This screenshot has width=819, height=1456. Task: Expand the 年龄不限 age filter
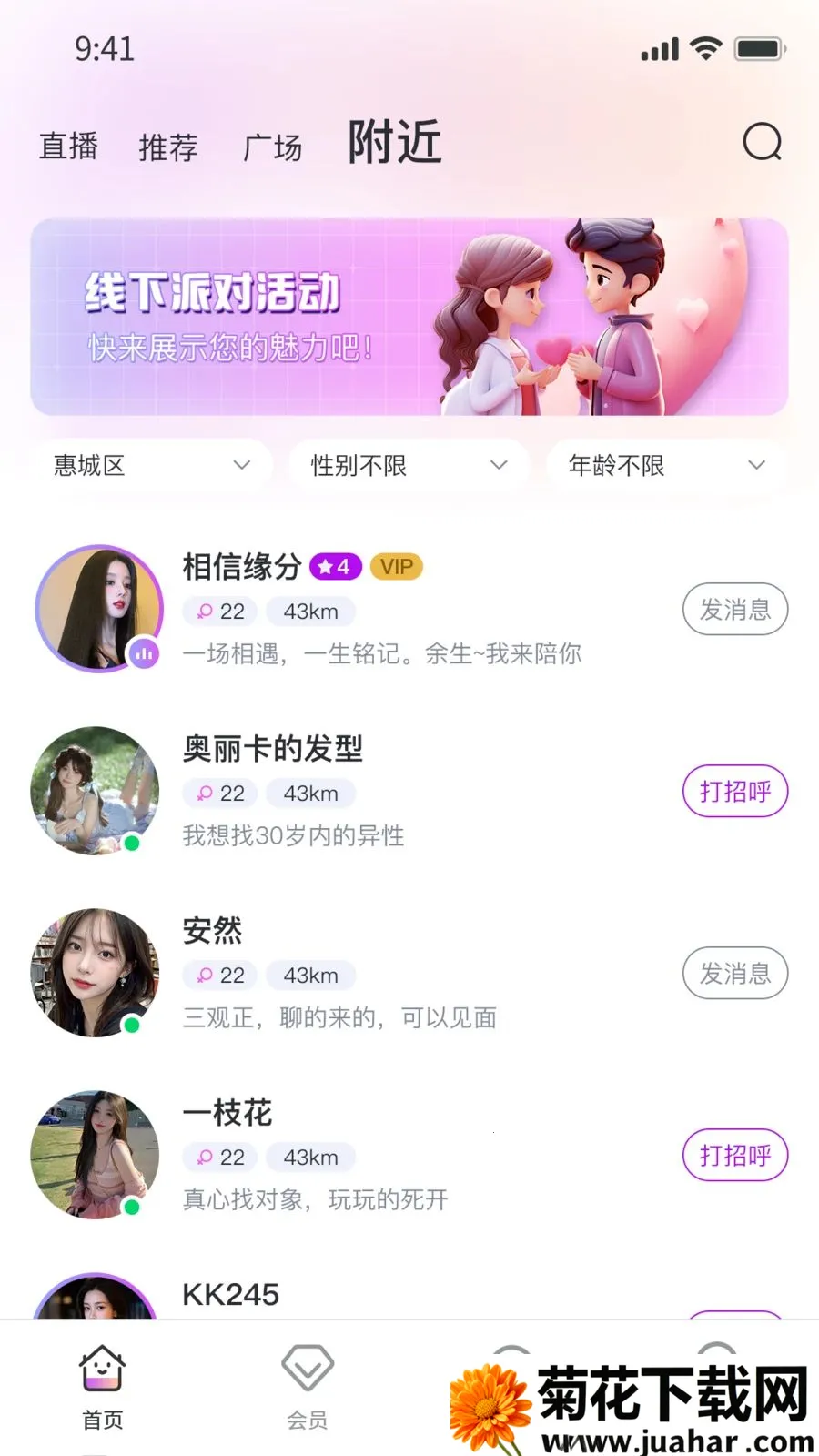pos(666,465)
